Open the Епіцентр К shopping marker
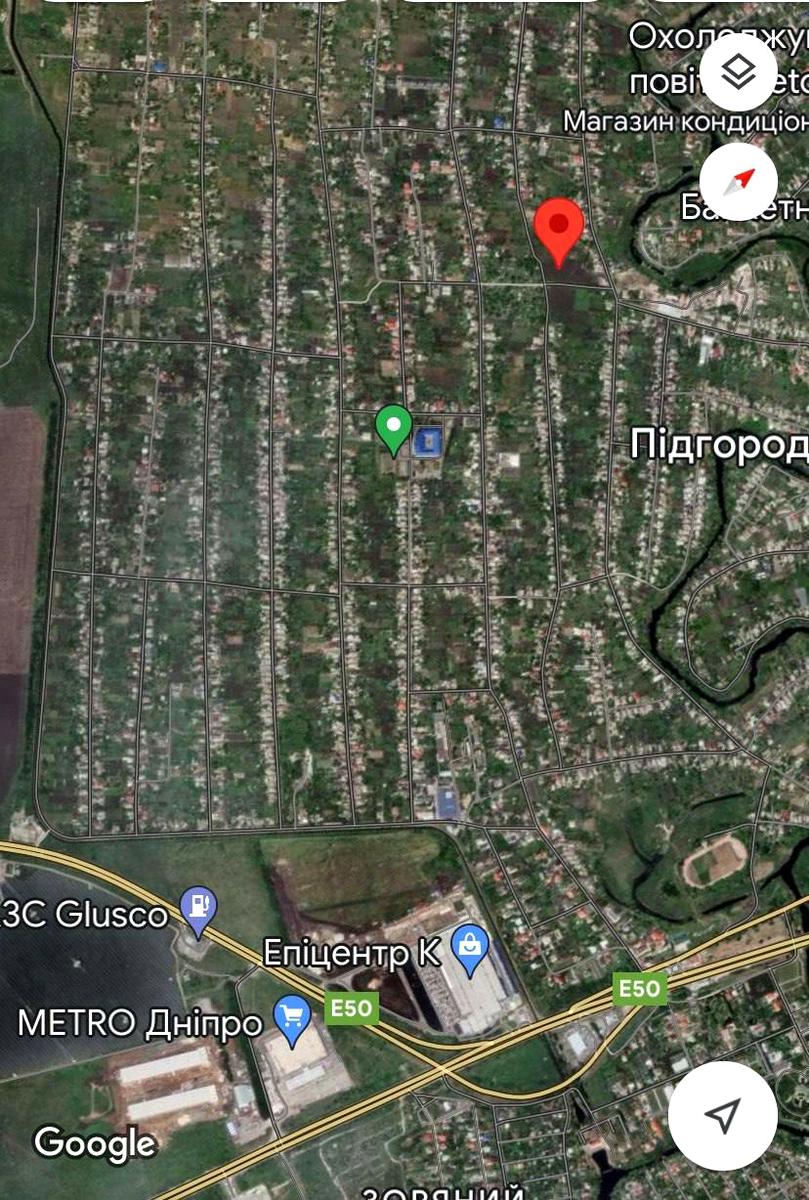Image resolution: width=809 pixels, height=1200 pixels. 470,945
